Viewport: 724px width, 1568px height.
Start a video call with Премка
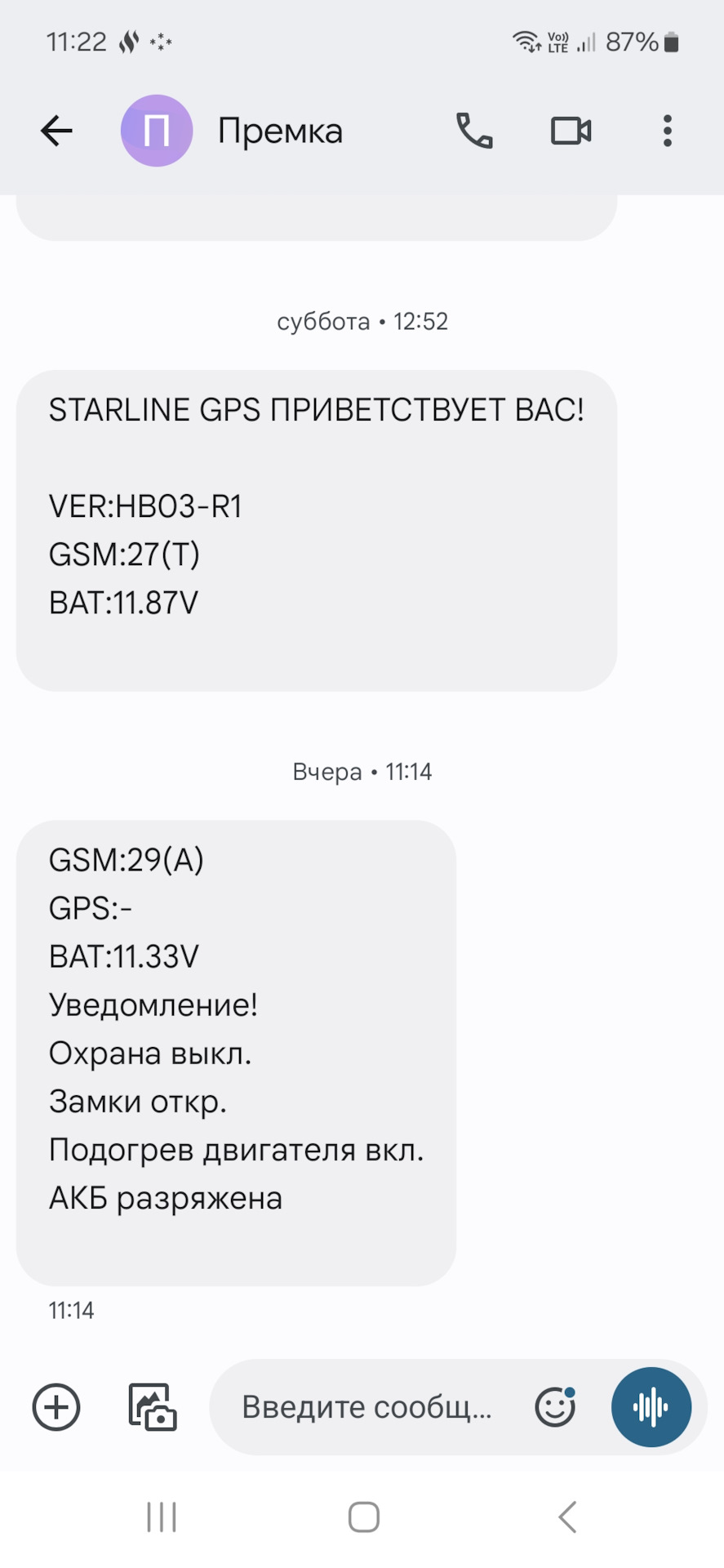[x=570, y=131]
